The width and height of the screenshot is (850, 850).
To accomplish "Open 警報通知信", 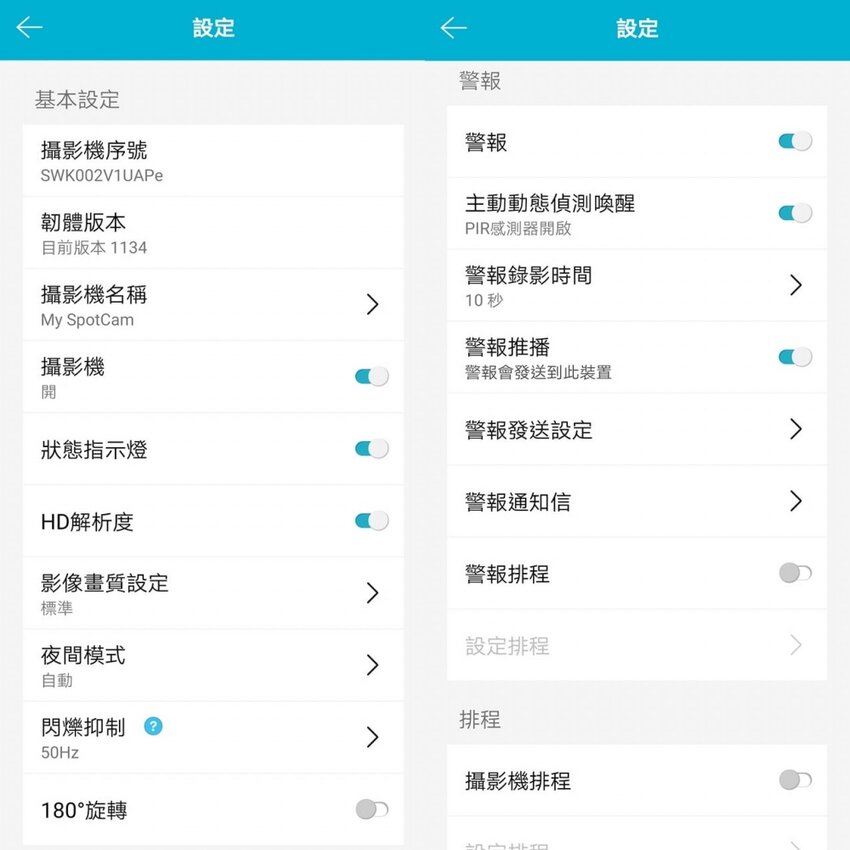I will 637,501.
